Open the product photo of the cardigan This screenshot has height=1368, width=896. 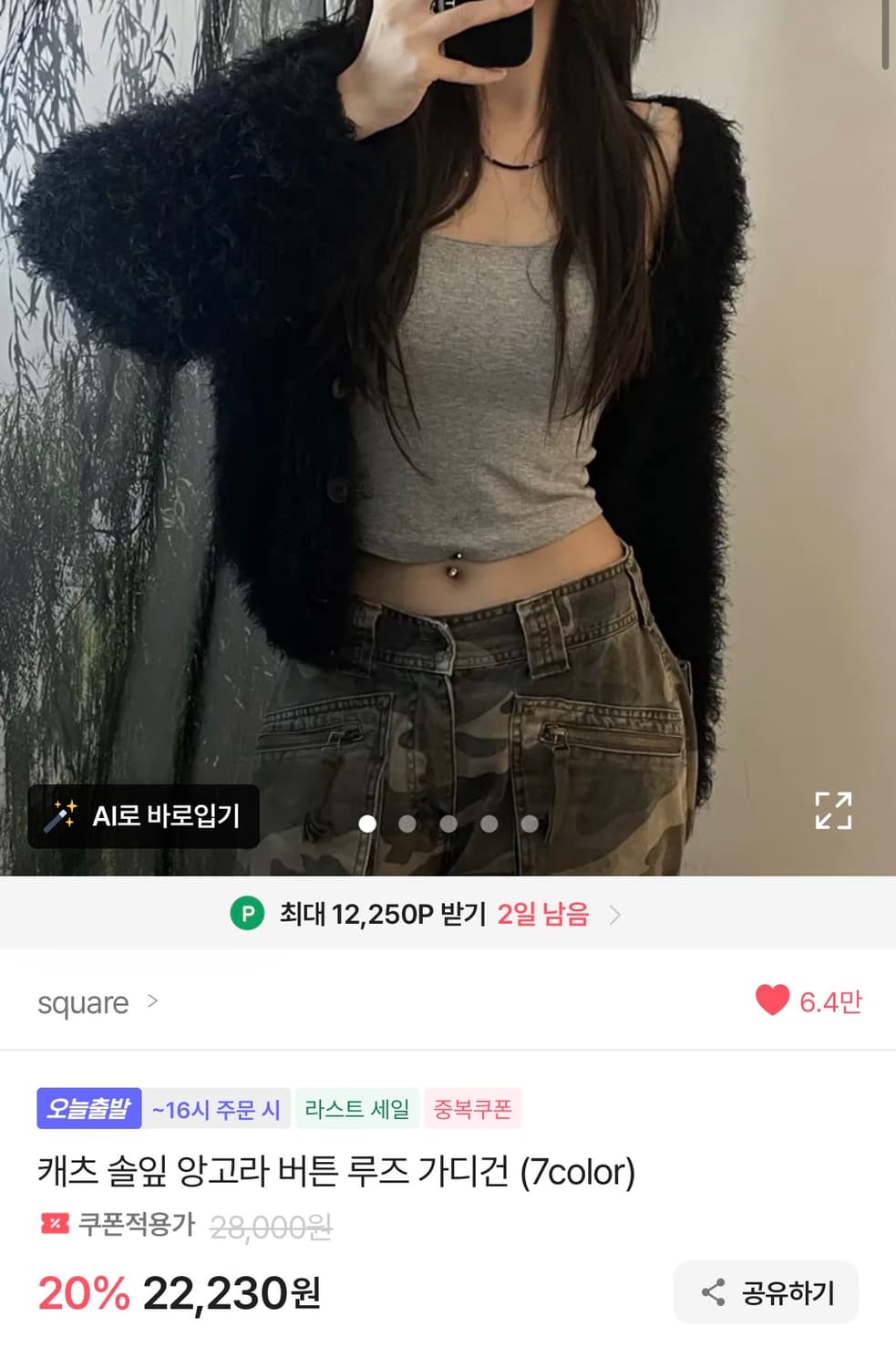pyautogui.click(x=447, y=410)
